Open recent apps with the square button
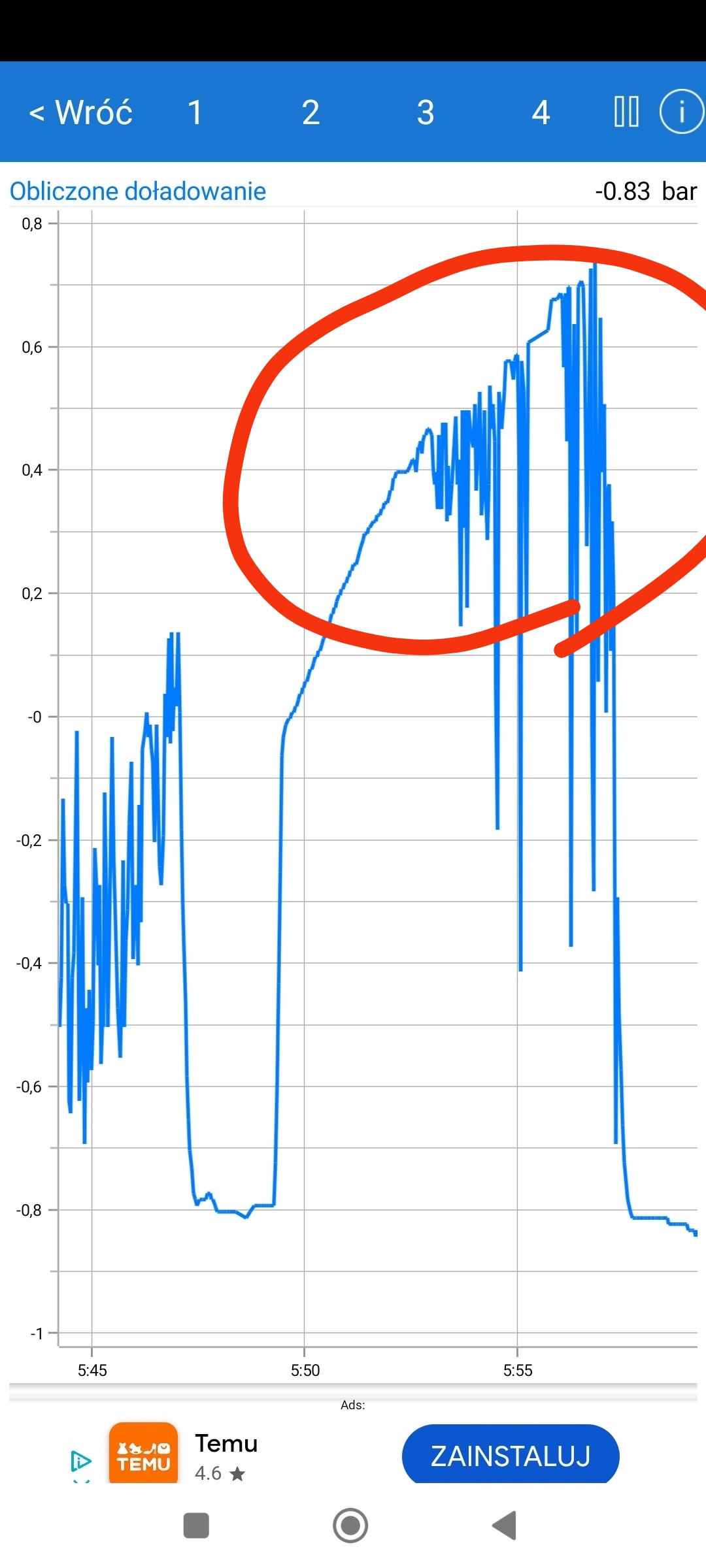Viewport: 706px width, 1568px height. [196, 1526]
